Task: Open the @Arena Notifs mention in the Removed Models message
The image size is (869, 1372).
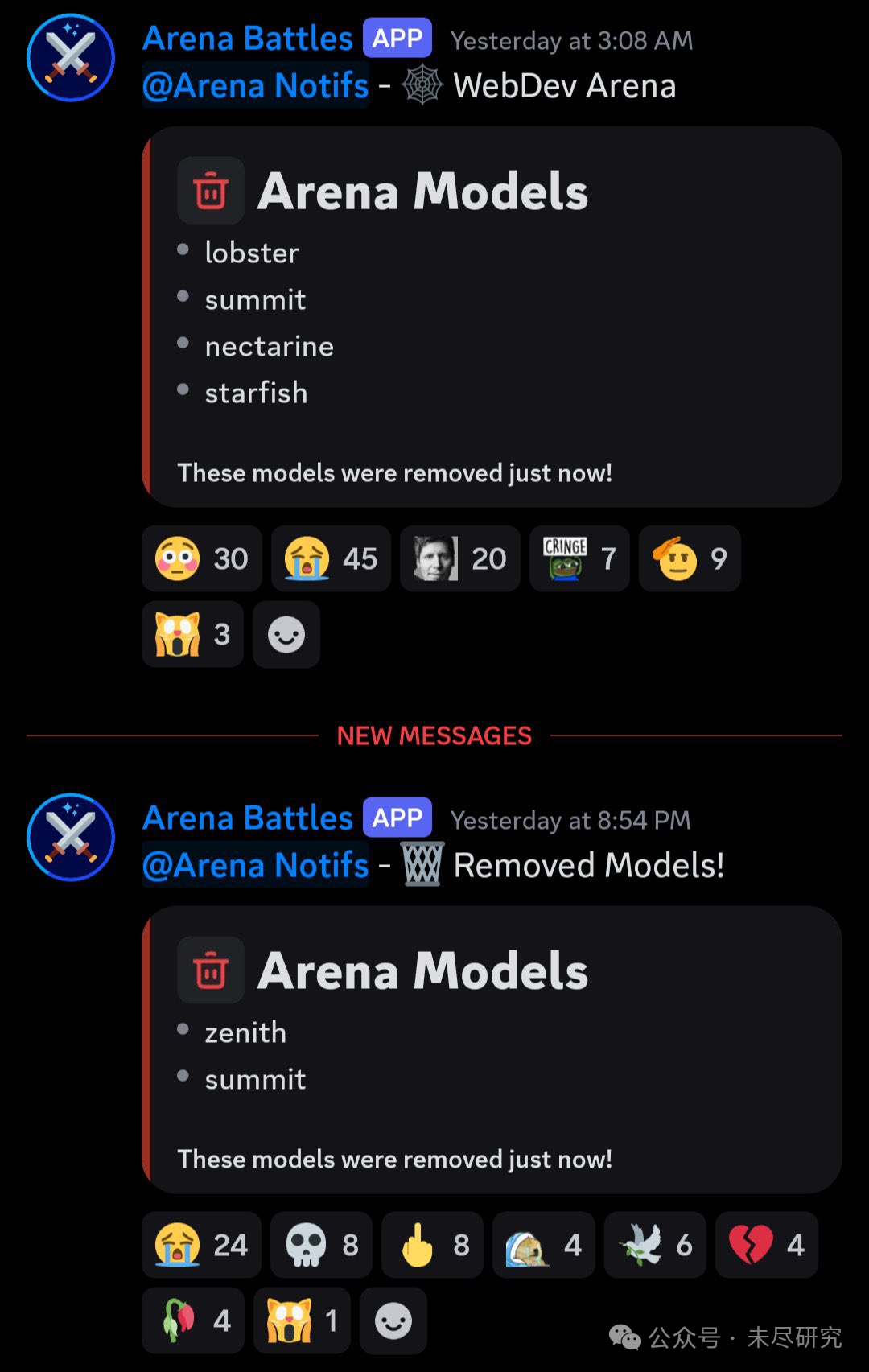Action: point(255,866)
